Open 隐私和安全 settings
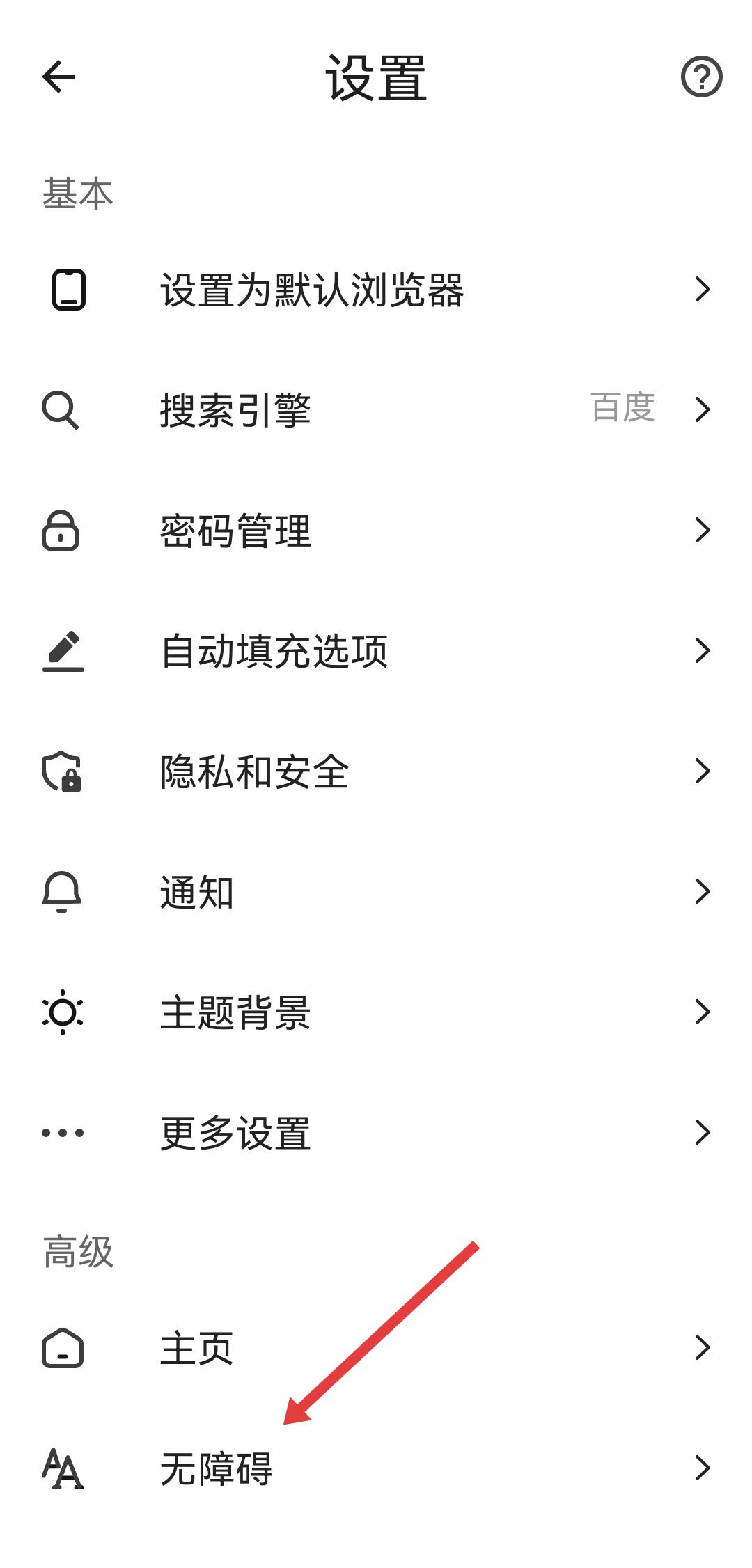This screenshot has width=752, height=1568. click(x=376, y=771)
